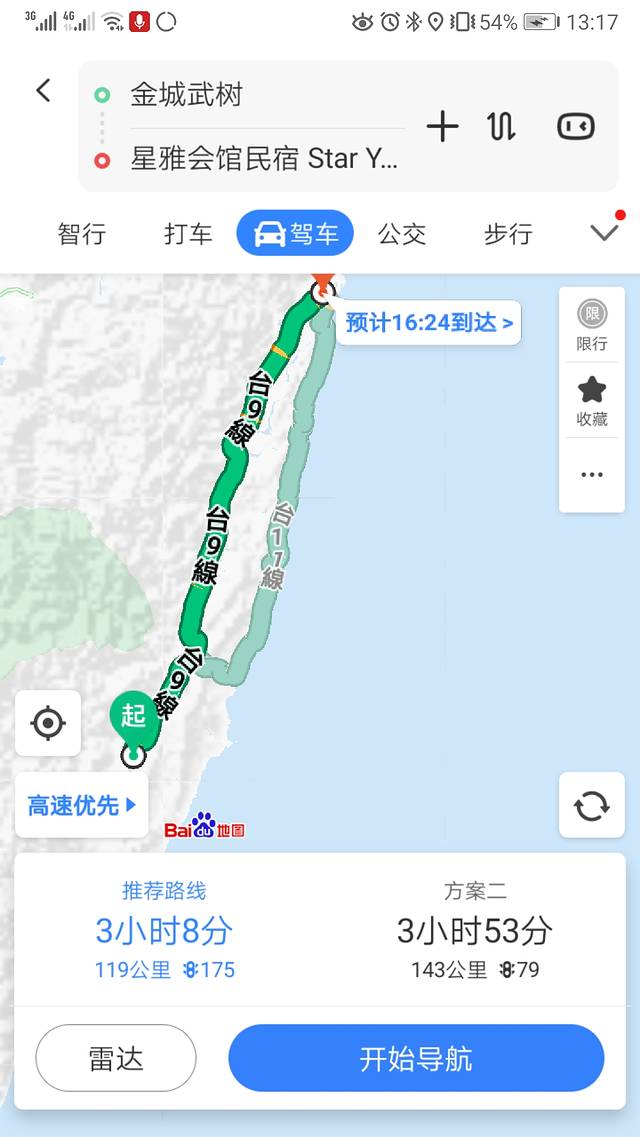
Task: Start navigation with 开始导航
Action: pyautogui.click(x=416, y=1059)
